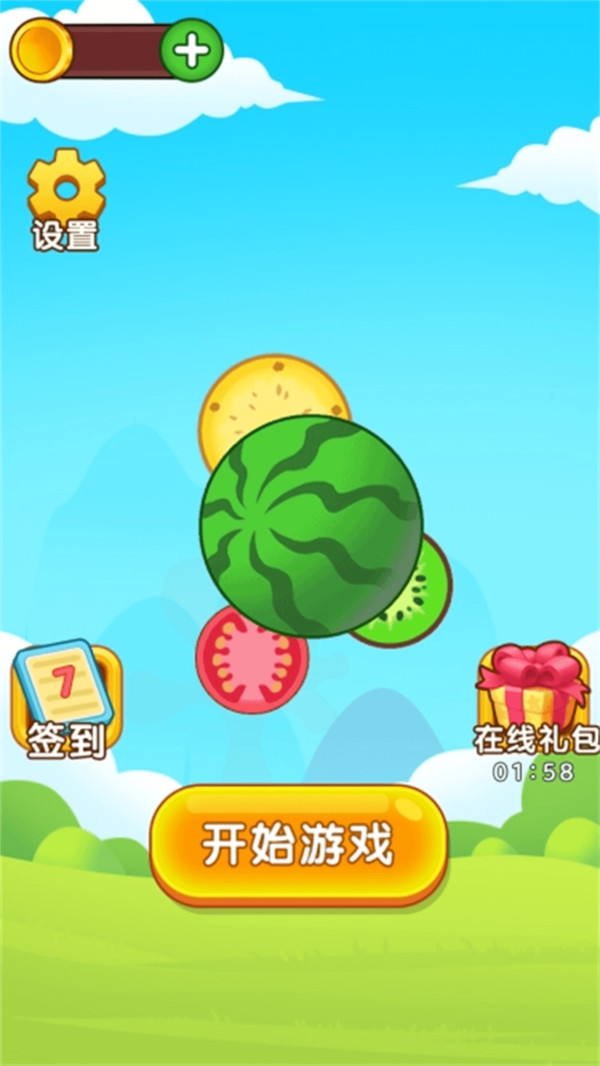Open the 在线礼包 online gift box
The image size is (600, 1066).
pyautogui.click(x=533, y=693)
